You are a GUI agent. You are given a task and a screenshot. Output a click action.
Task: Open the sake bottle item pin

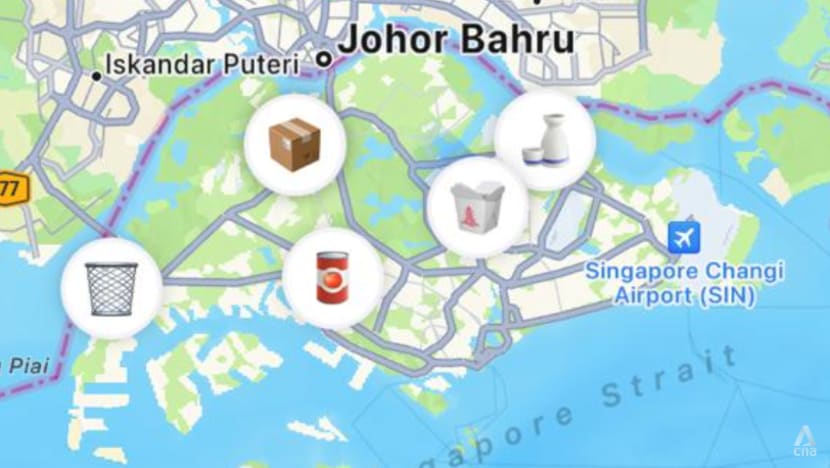tap(545, 140)
